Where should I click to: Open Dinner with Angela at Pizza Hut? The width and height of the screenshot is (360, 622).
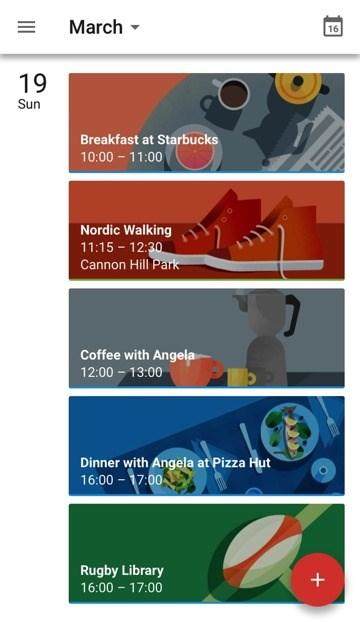pos(207,446)
